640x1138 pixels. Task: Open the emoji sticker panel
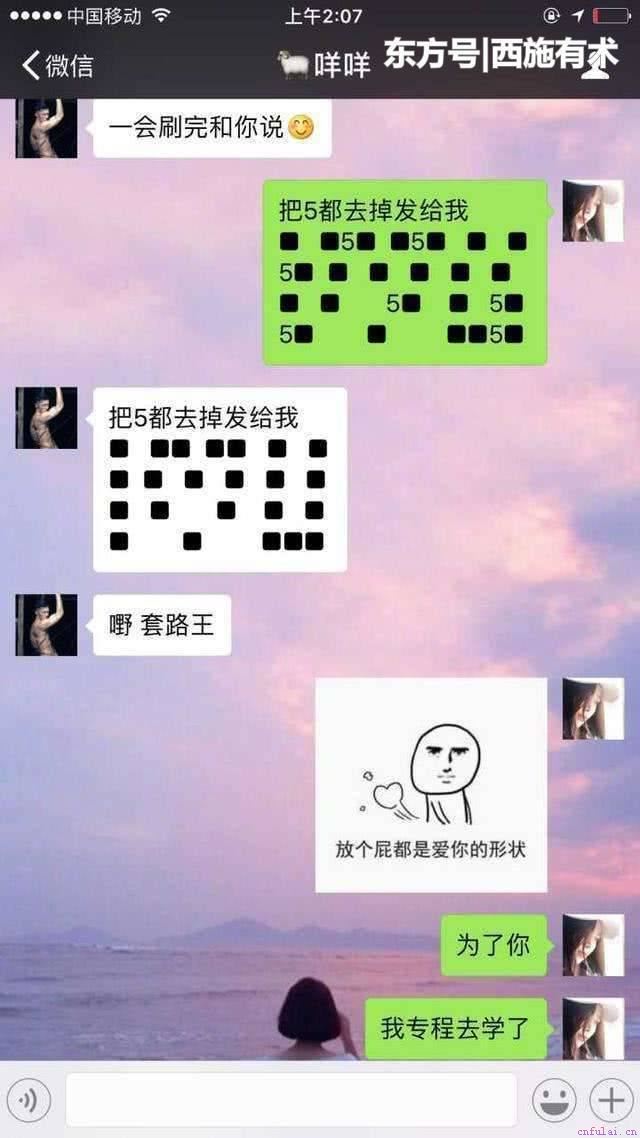(552, 1100)
